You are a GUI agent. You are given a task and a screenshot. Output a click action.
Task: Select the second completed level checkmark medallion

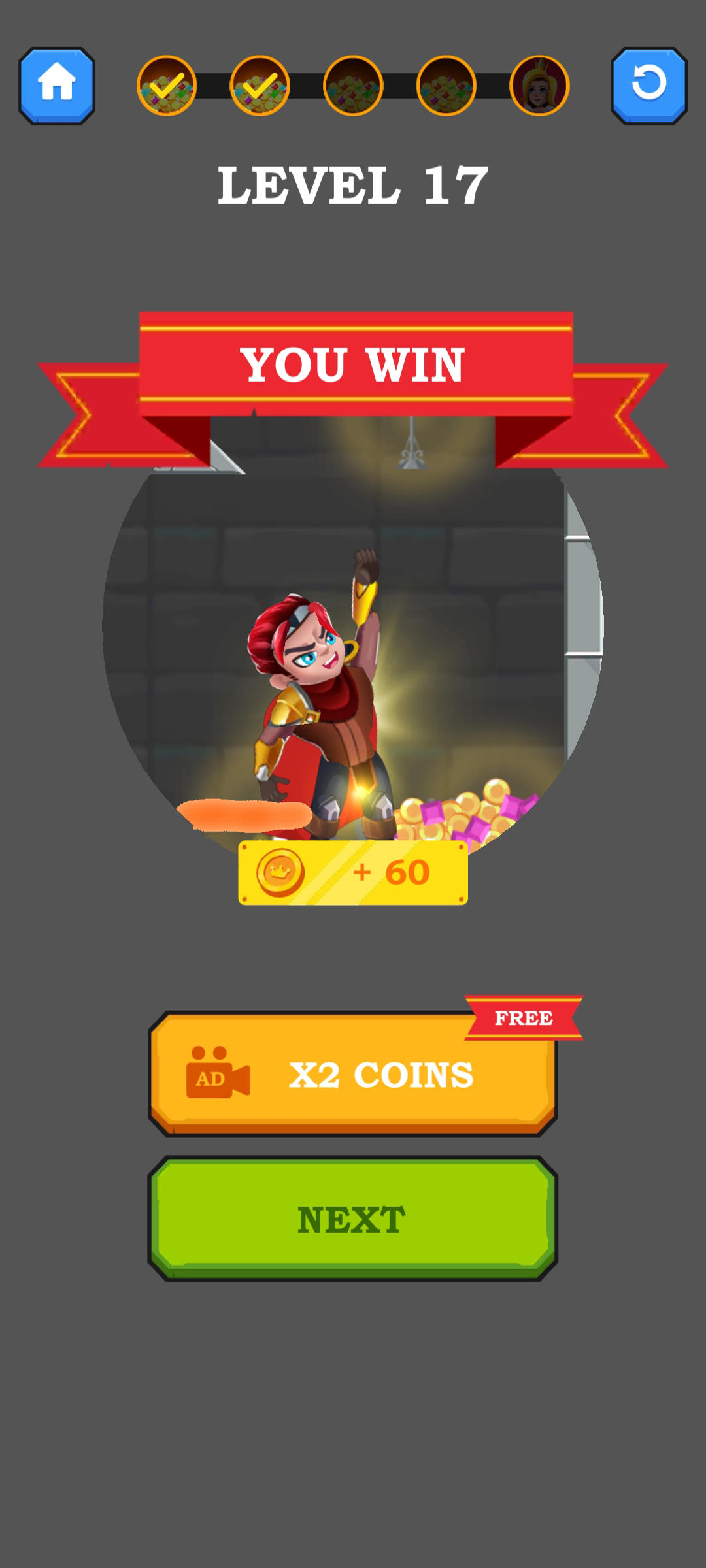pyautogui.click(x=259, y=87)
